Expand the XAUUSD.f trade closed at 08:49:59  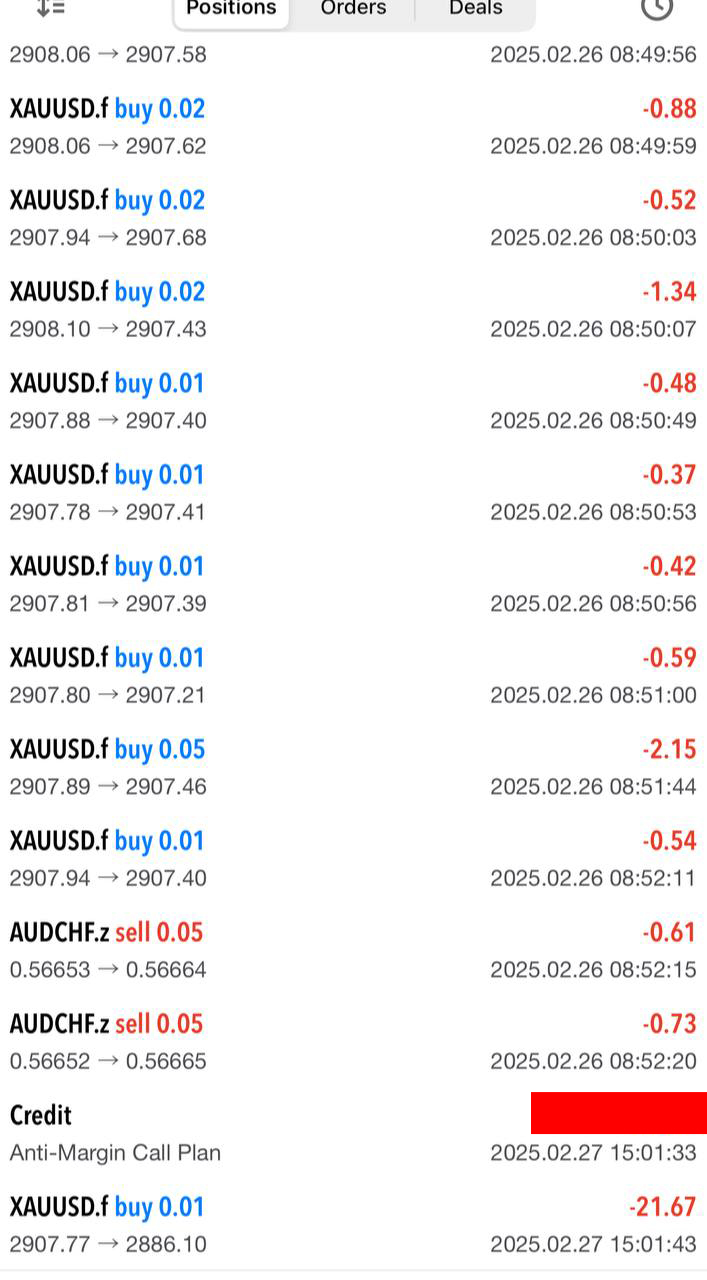(x=353, y=127)
